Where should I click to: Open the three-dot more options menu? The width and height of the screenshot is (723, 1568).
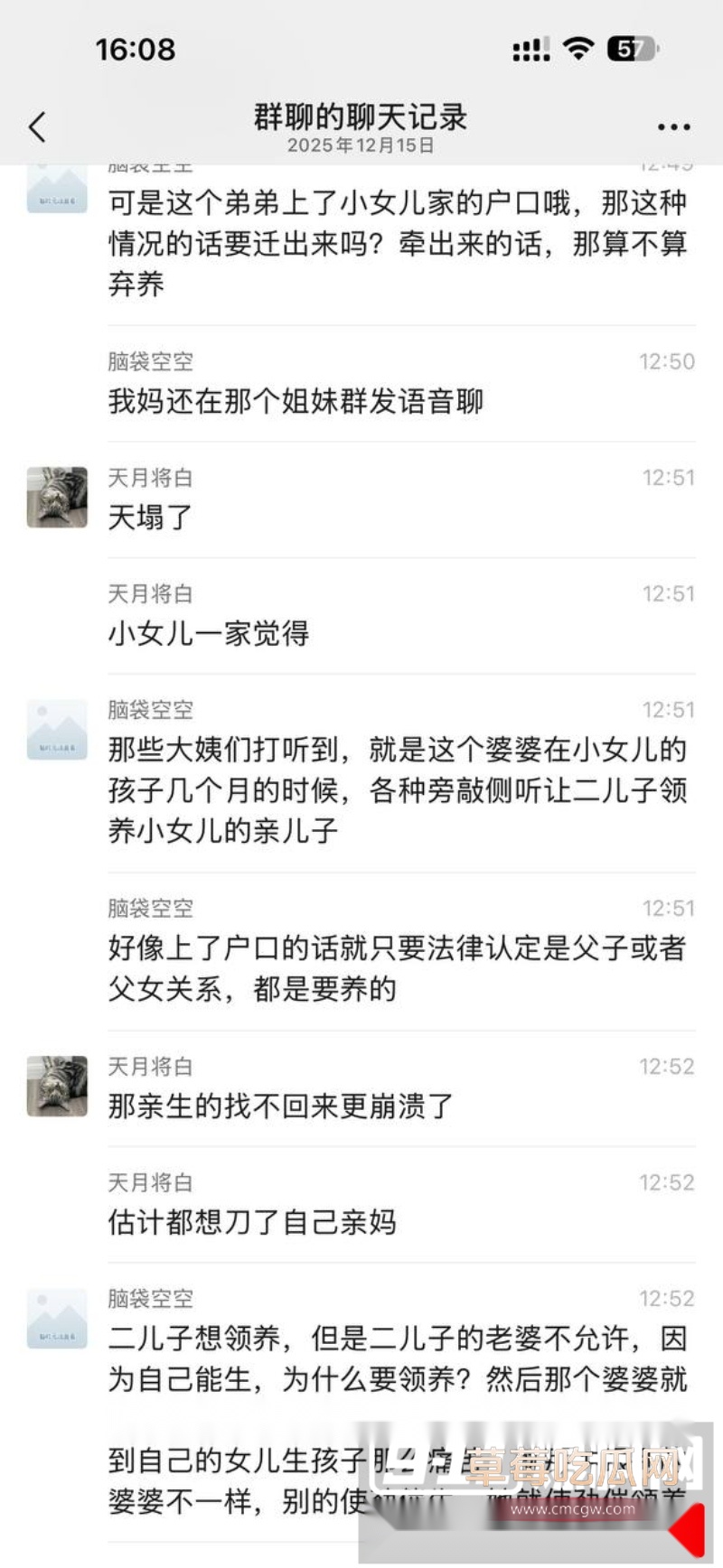(674, 126)
